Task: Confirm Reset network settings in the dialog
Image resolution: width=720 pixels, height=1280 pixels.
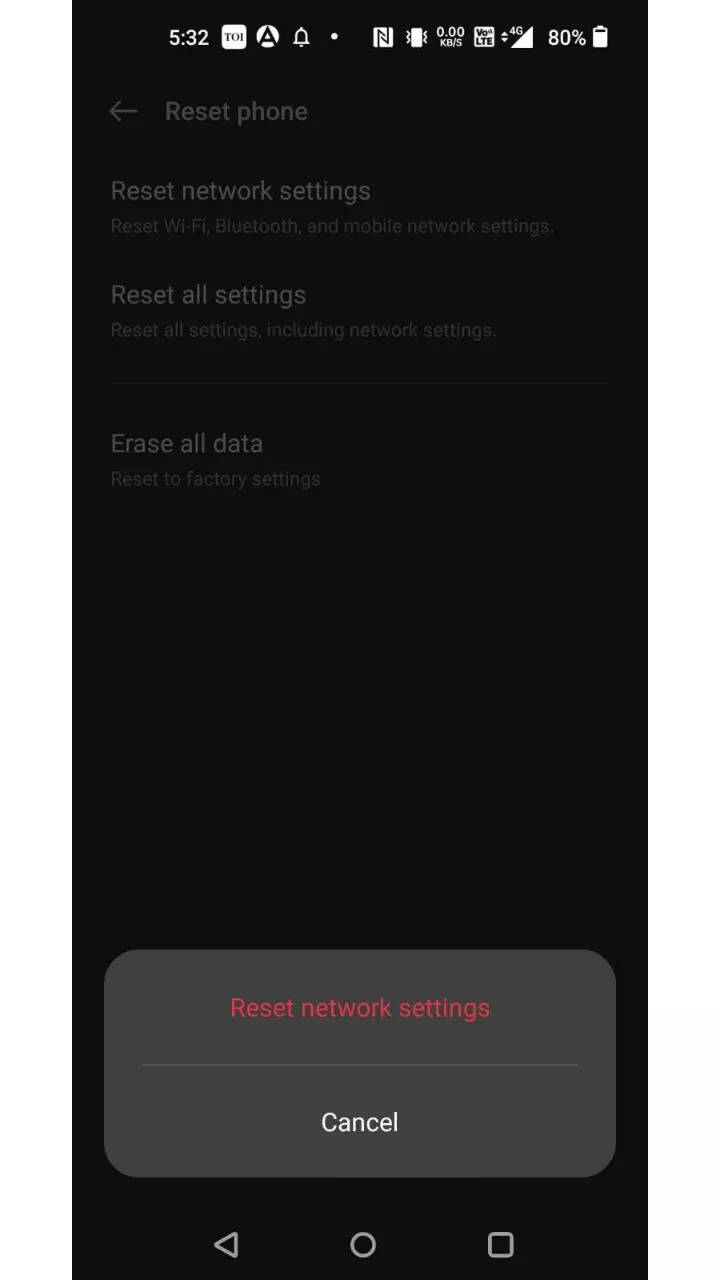Action: (360, 1008)
